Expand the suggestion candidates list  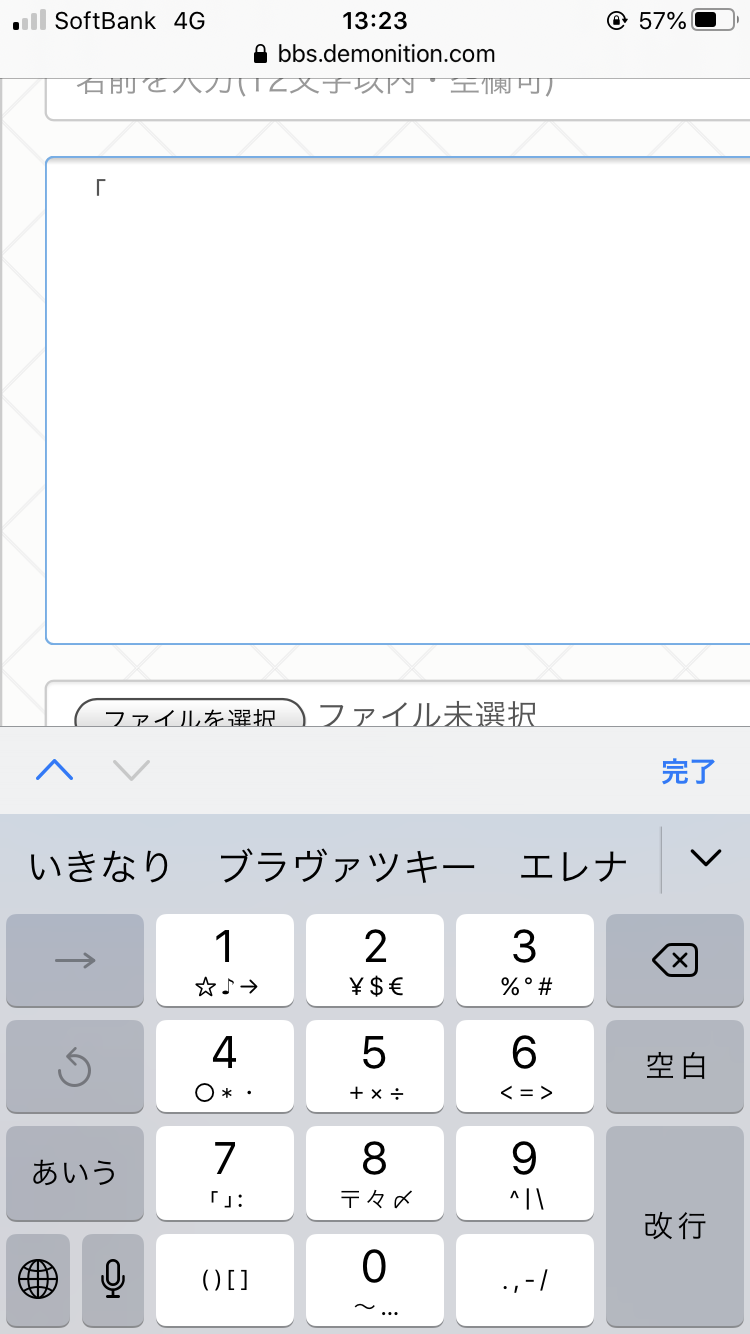pos(706,858)
